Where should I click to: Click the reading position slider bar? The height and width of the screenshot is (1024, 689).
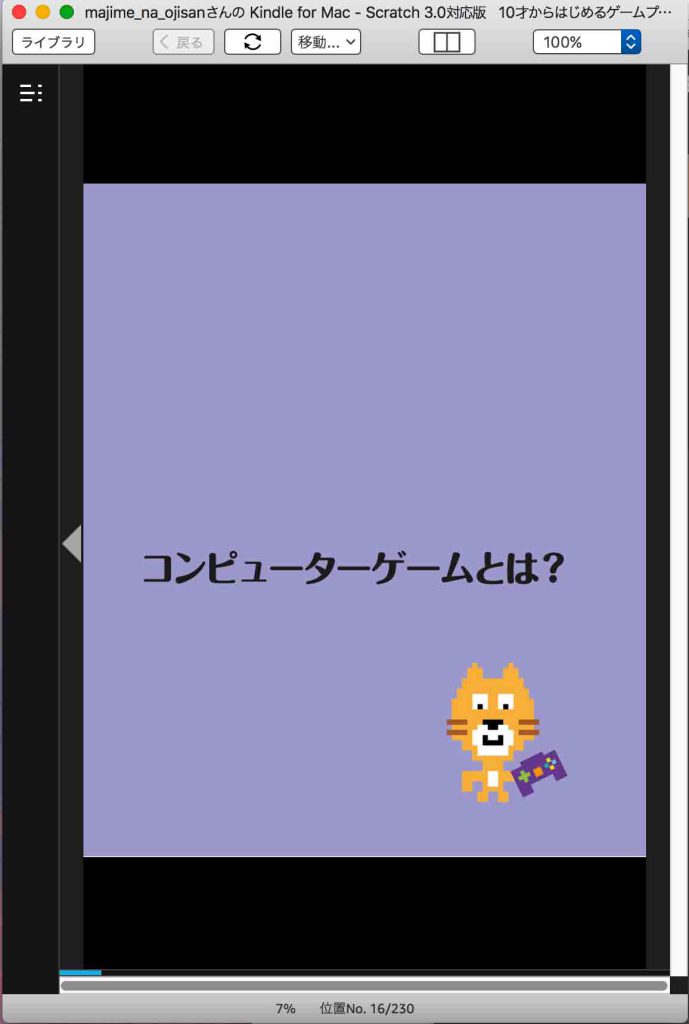click(364, 985)
